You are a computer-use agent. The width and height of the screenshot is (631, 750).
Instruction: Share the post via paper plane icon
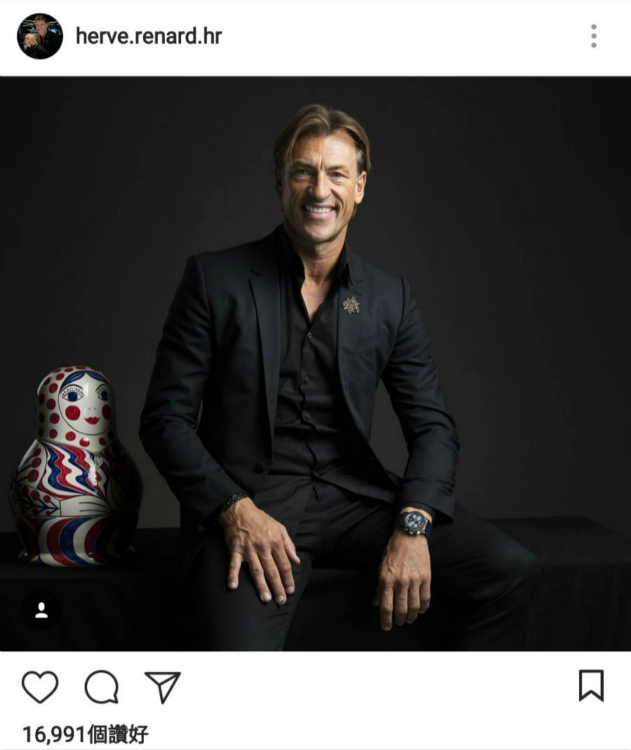(x=162, y=687)
